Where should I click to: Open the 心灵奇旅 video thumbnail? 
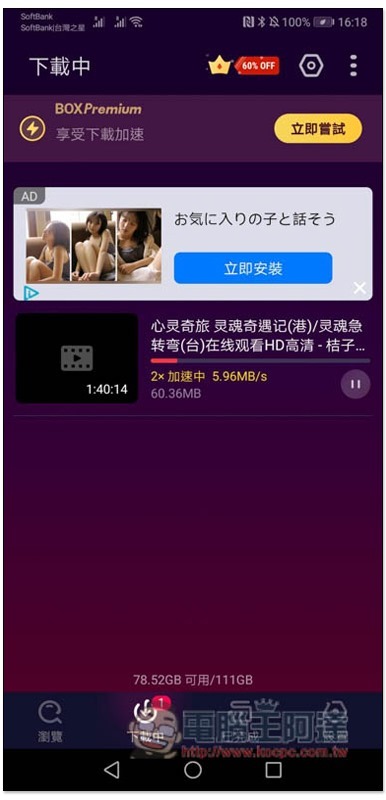click(x=77, y=358)
